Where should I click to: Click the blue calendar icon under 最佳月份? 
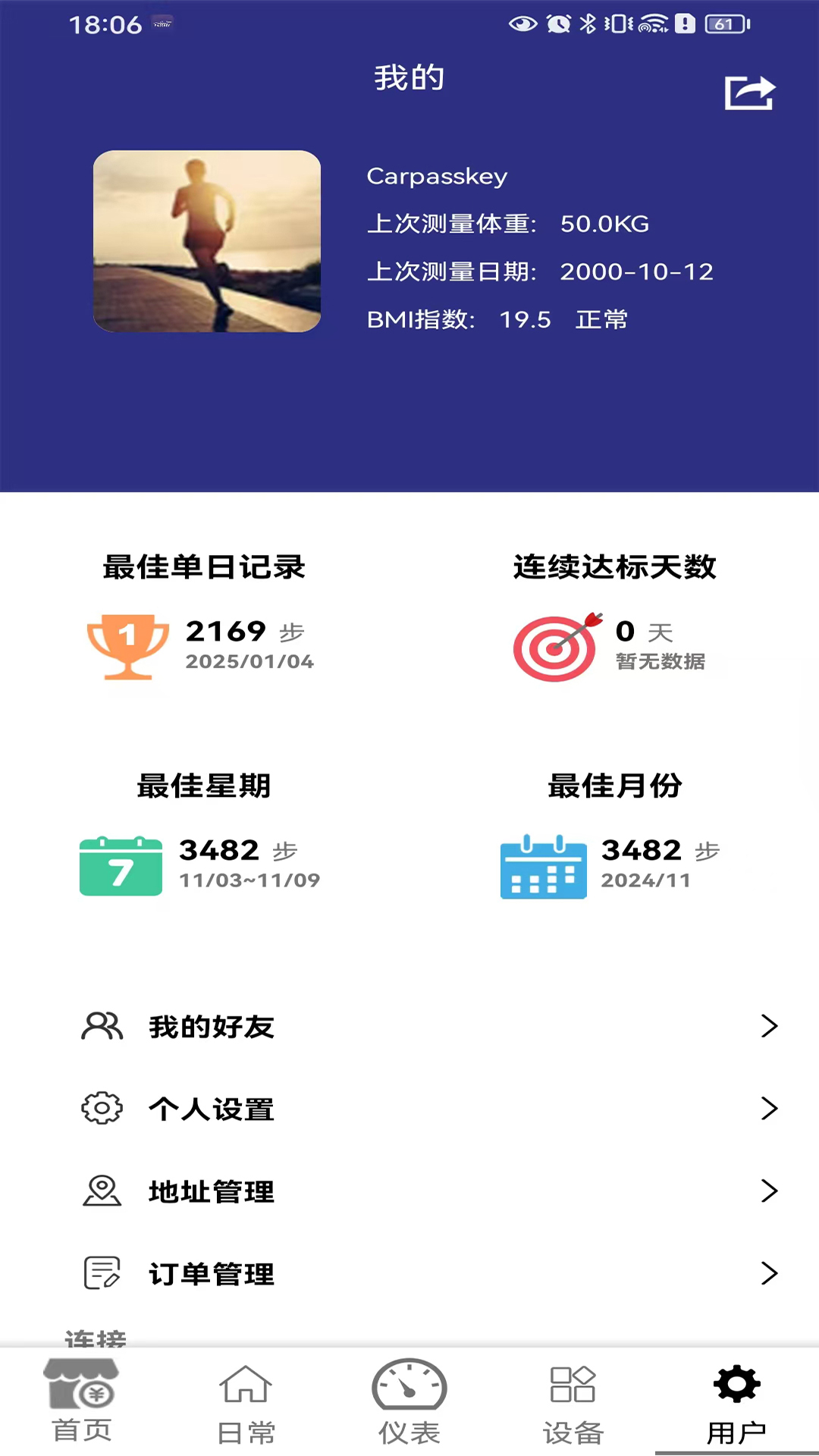(x=543, y=867)
